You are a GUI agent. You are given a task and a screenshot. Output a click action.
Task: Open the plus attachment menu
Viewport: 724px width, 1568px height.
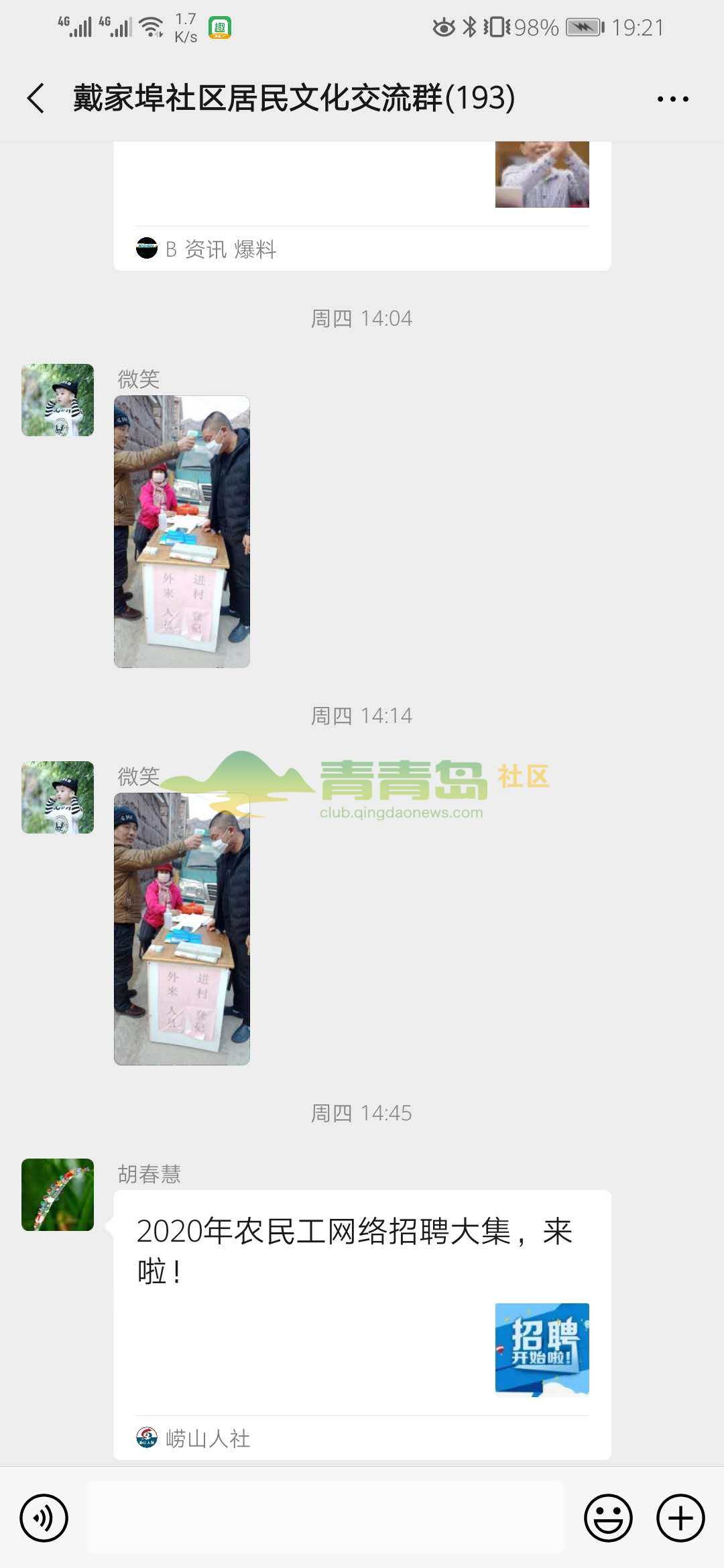point(680,1518)
